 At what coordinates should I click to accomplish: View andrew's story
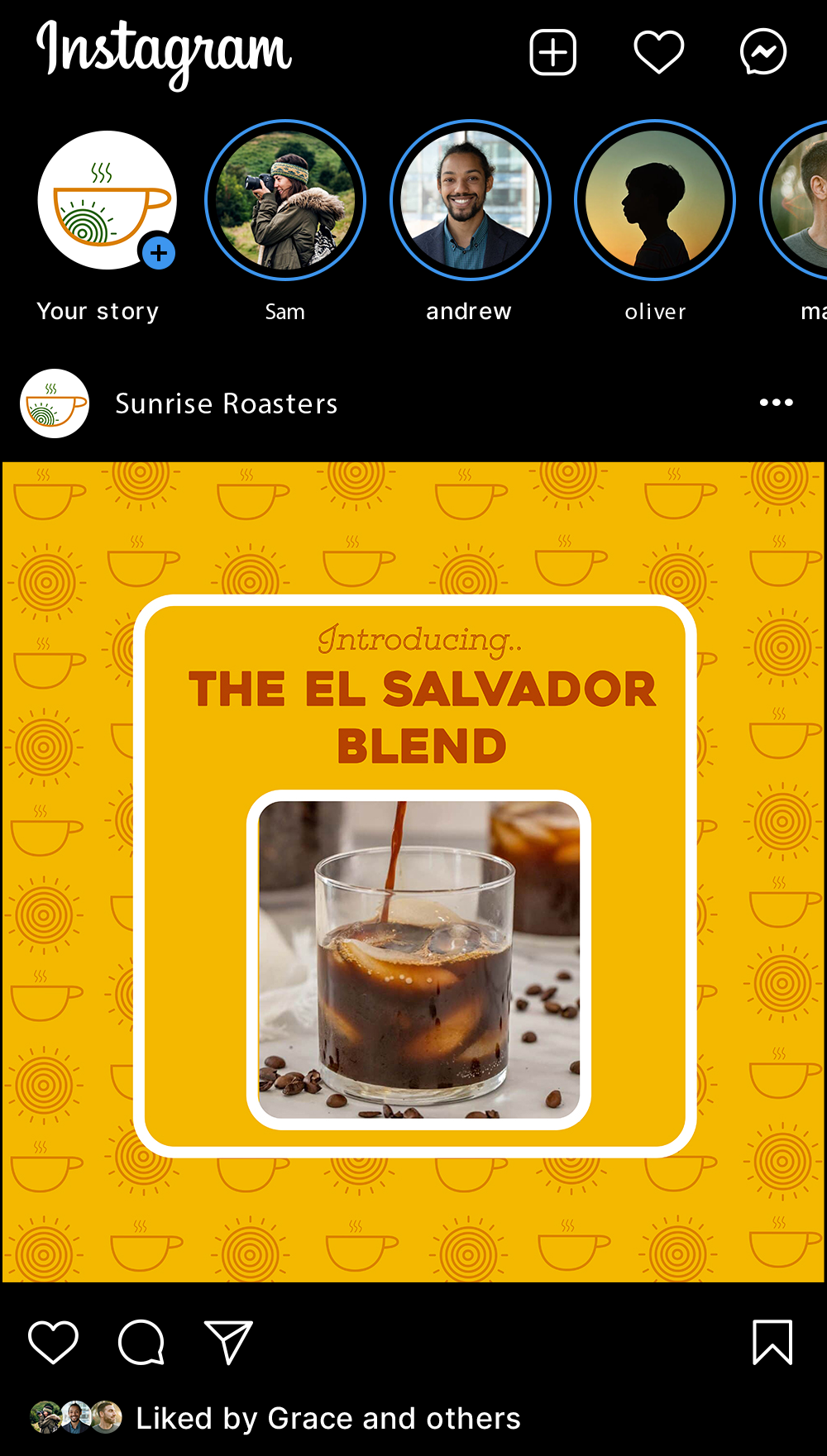(470, 201)
